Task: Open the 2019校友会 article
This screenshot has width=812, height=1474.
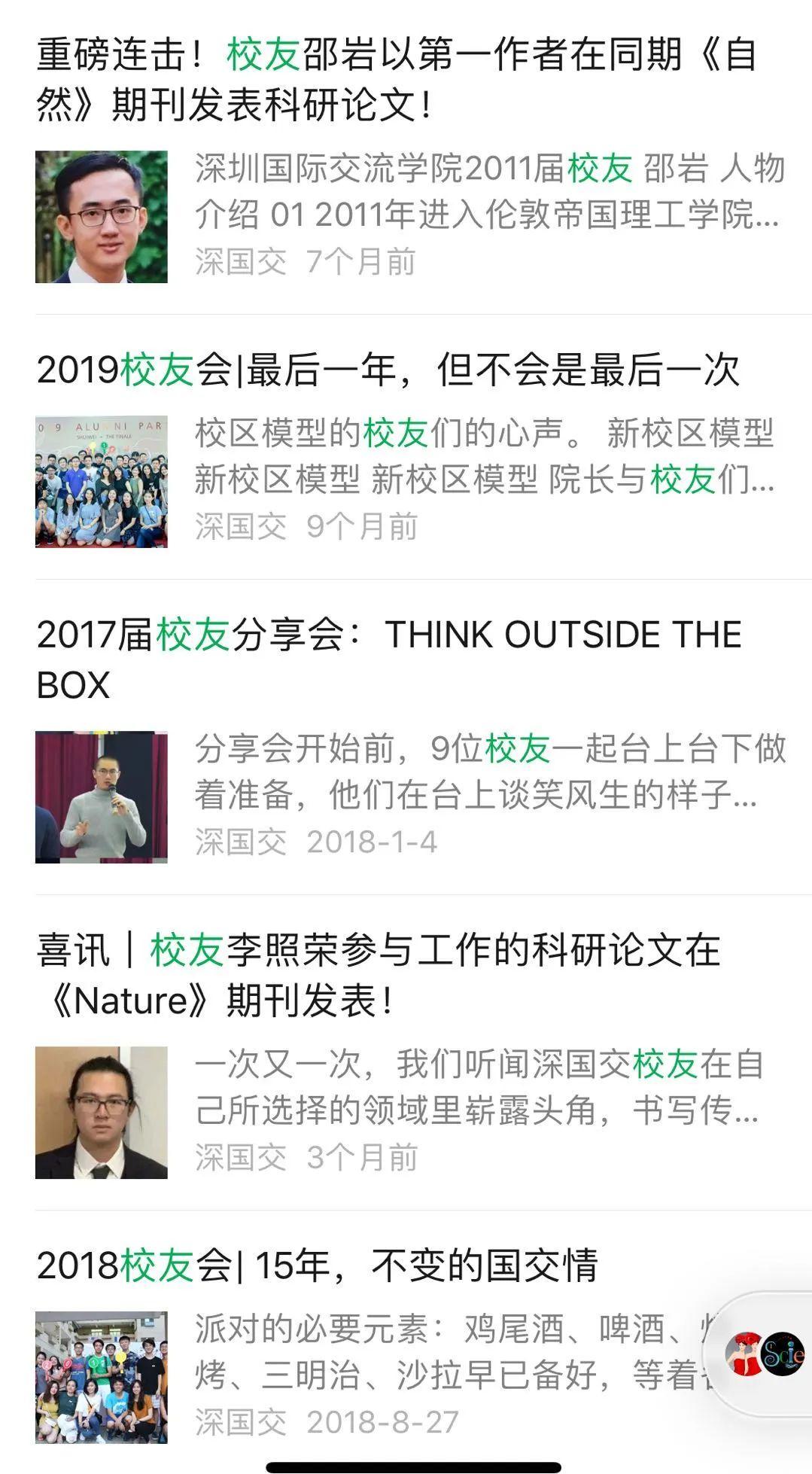Action: (388, 370)
